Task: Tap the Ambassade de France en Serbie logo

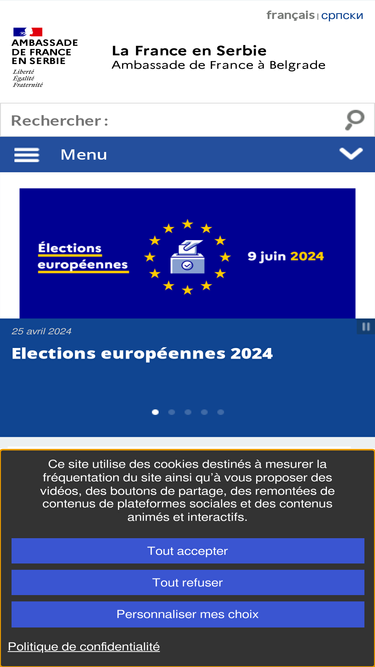Action: 44,57
